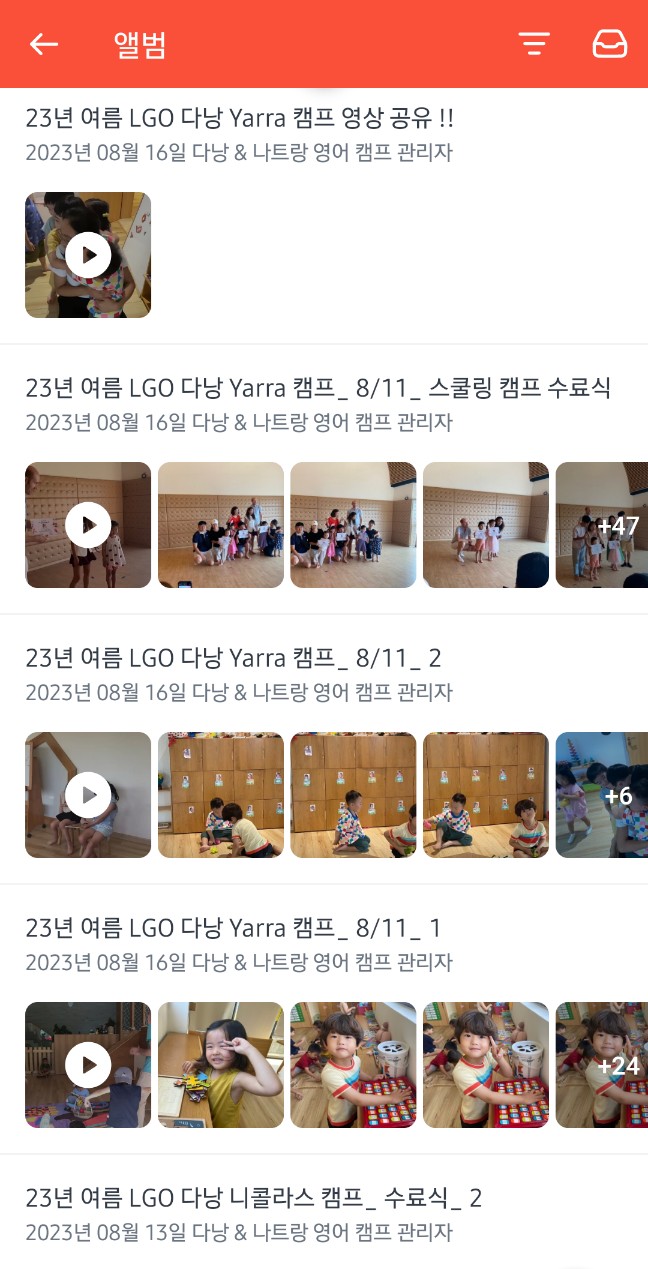This screenshot has height=1269, width=648.
Task: View the +24 more photos in 8/11_ 1
Action: click(602, 1065)
